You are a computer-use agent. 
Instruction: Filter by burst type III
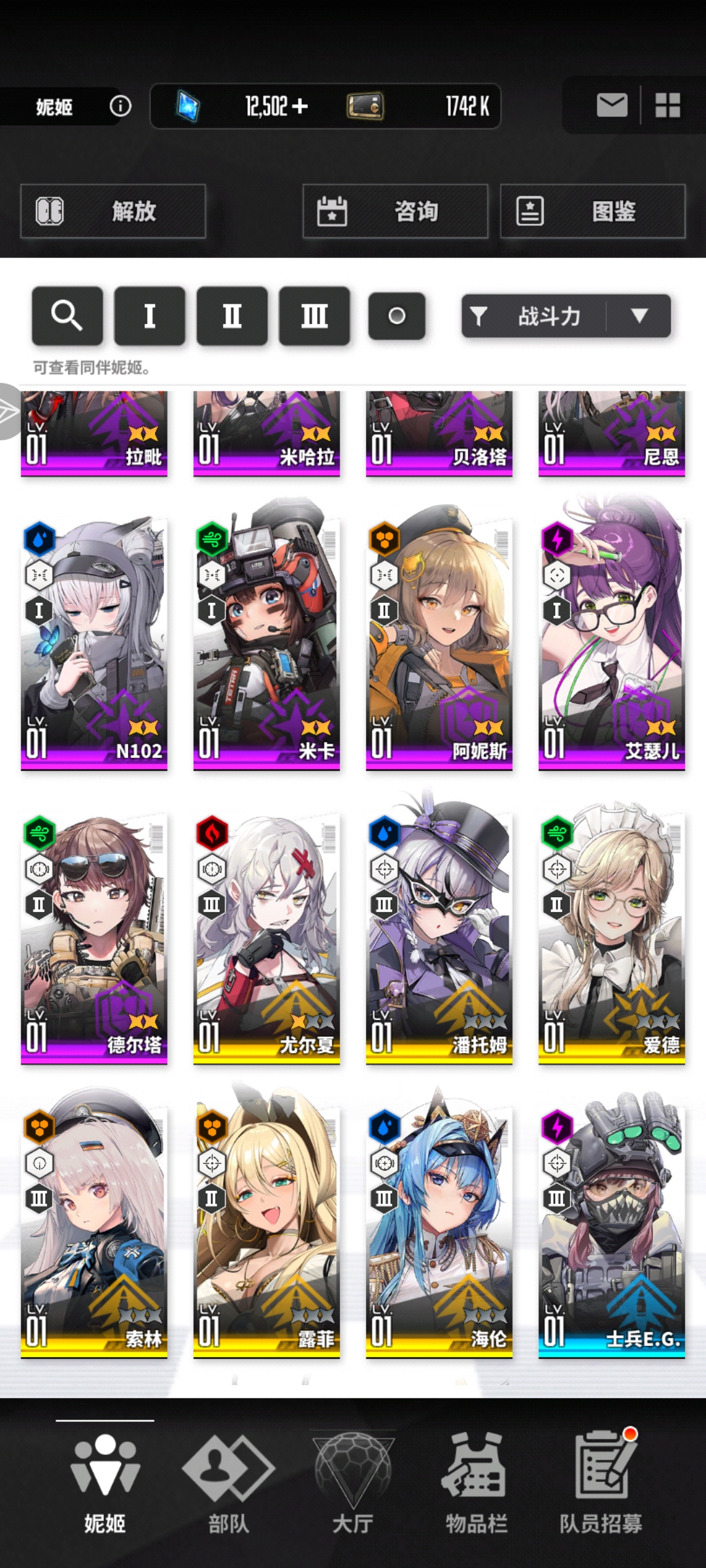tap(314, 316)
